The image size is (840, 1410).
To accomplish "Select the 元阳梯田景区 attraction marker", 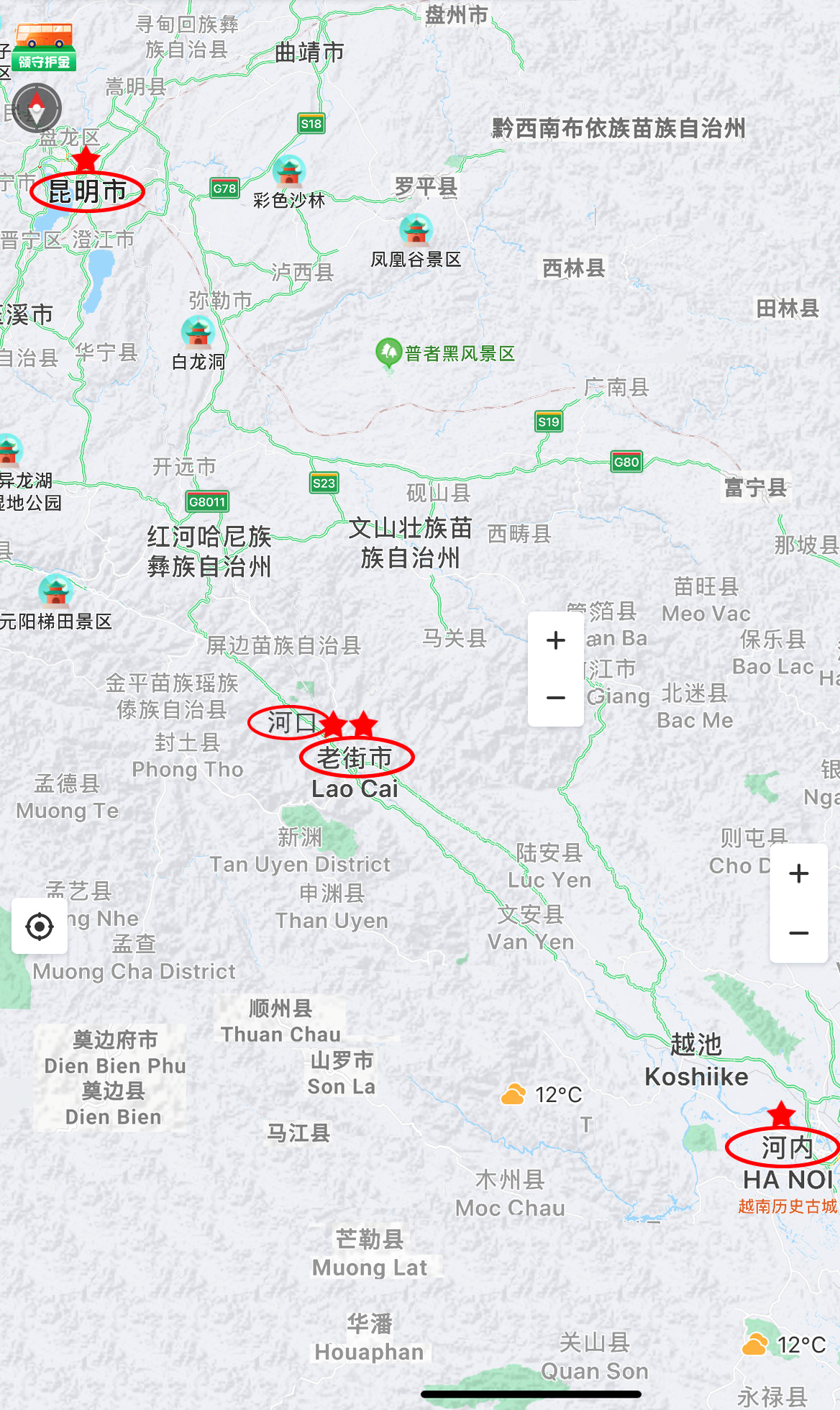I will click(55, 592).
